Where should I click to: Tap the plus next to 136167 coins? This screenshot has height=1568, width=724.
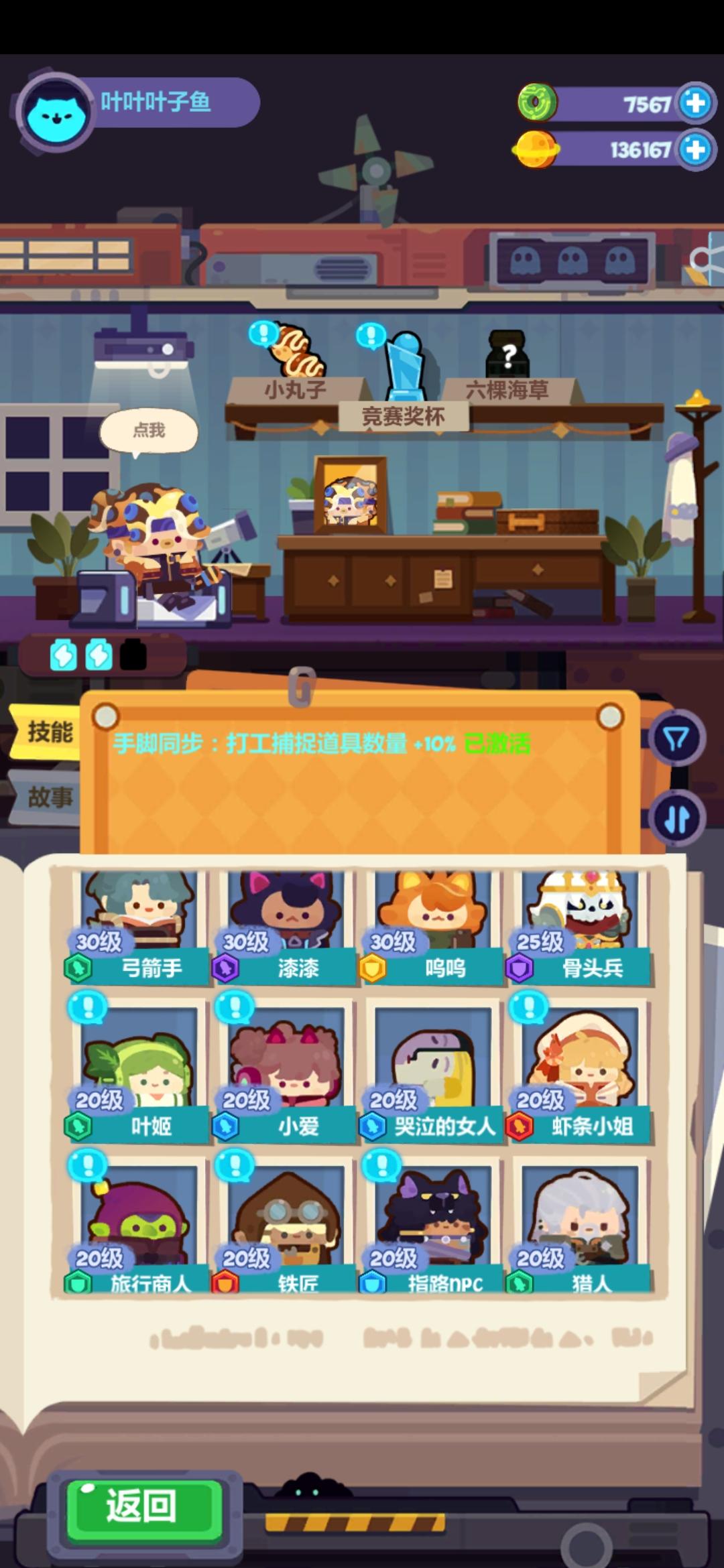(695, 150)
